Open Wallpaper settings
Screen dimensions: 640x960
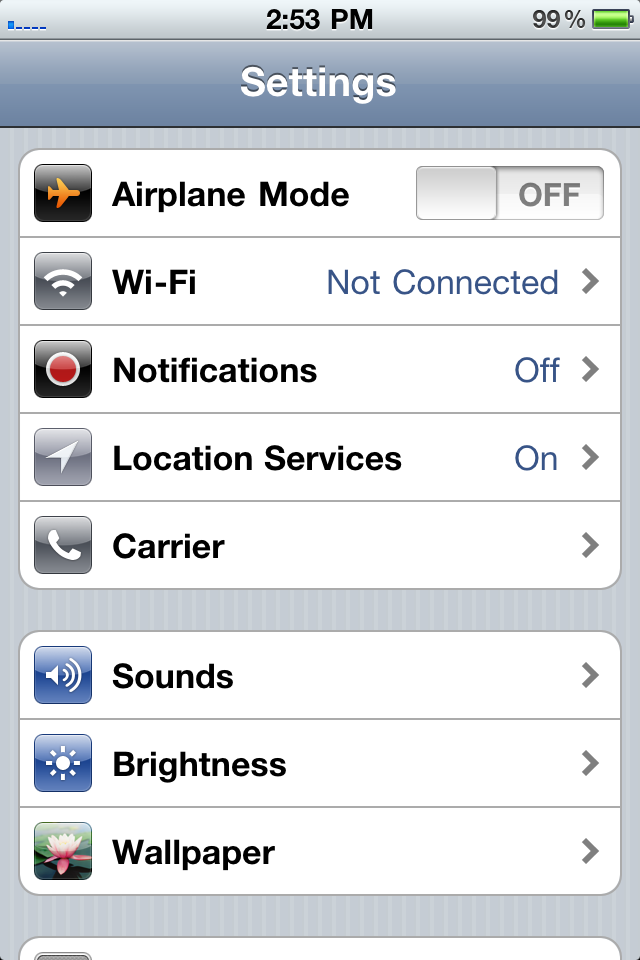[320, 852]
